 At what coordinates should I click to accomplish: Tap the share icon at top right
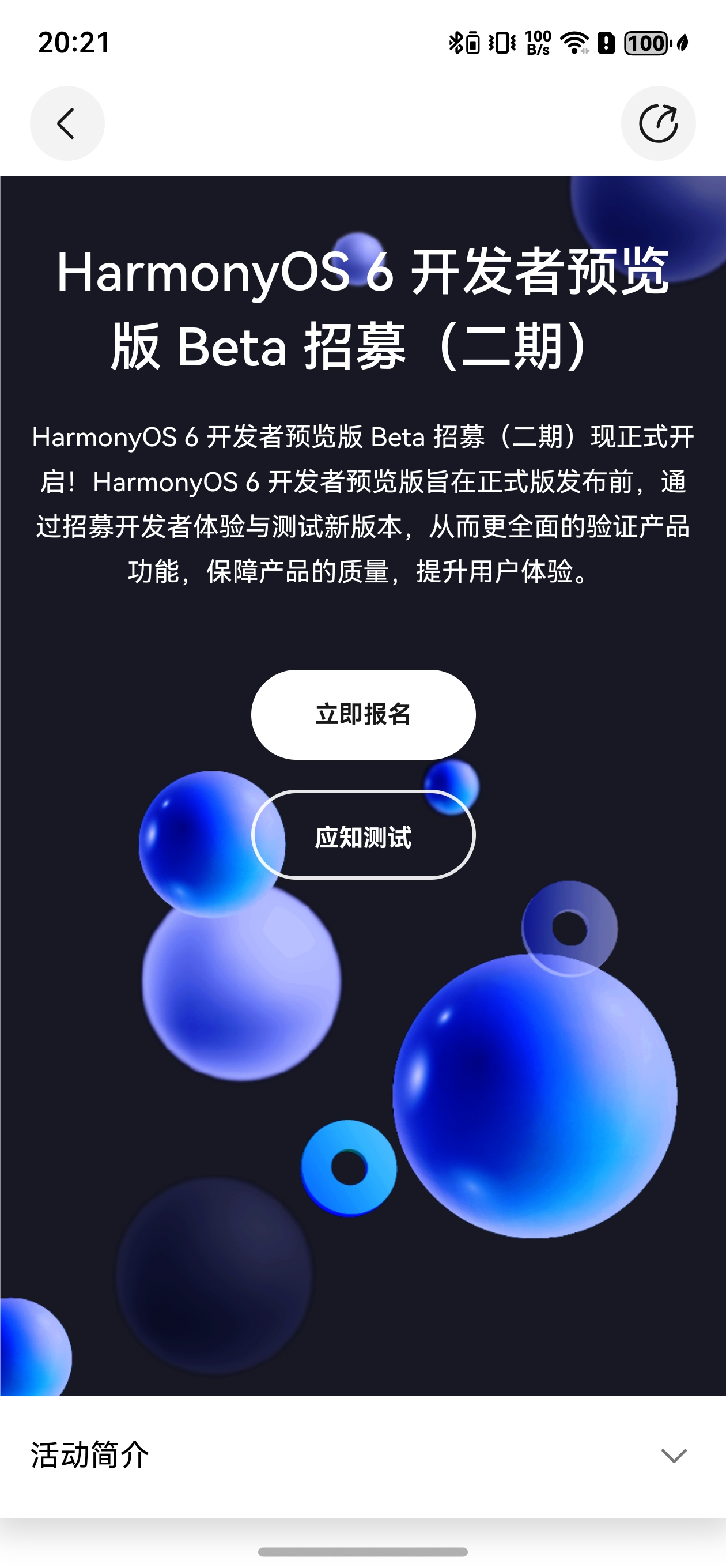click(x=658, y=123)
